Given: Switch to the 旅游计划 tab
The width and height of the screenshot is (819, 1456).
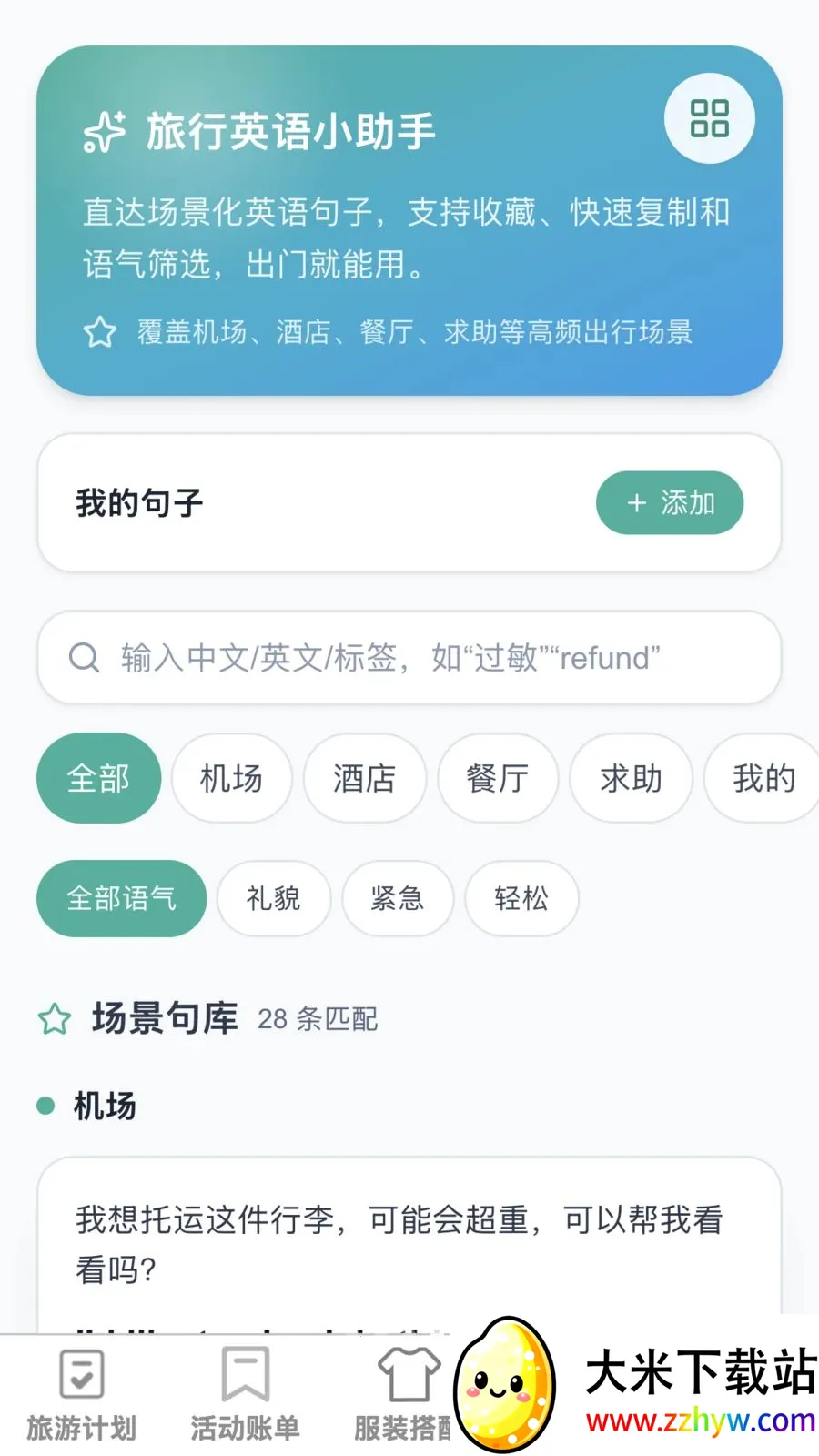Looking at the screenshot, I should (81, 1395).
